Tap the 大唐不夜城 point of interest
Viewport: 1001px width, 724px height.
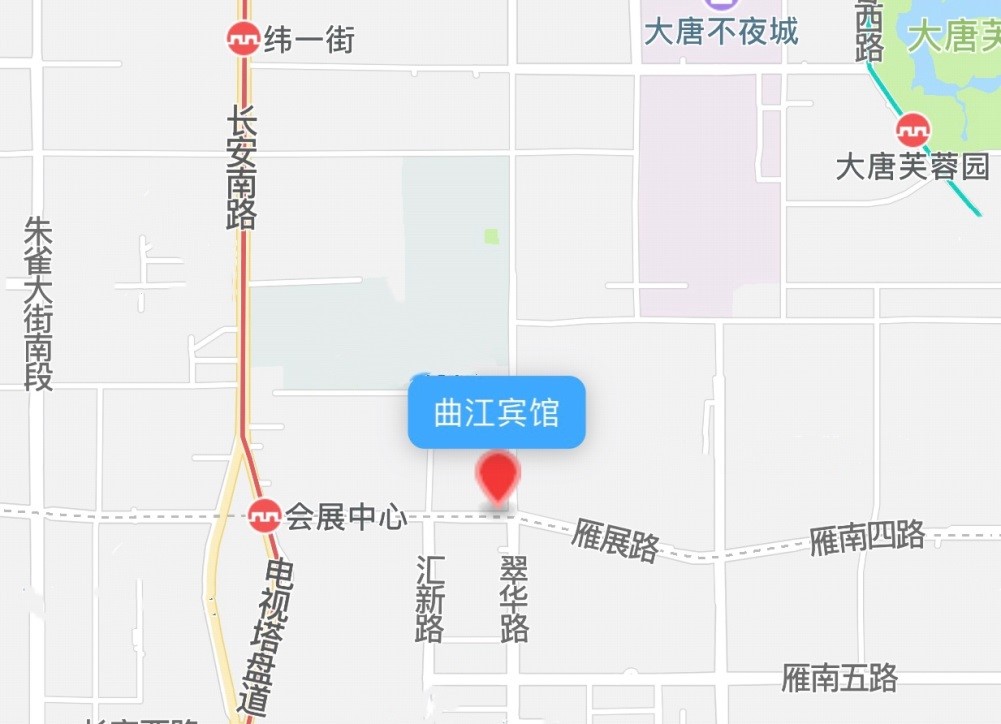tap(720, 30)
